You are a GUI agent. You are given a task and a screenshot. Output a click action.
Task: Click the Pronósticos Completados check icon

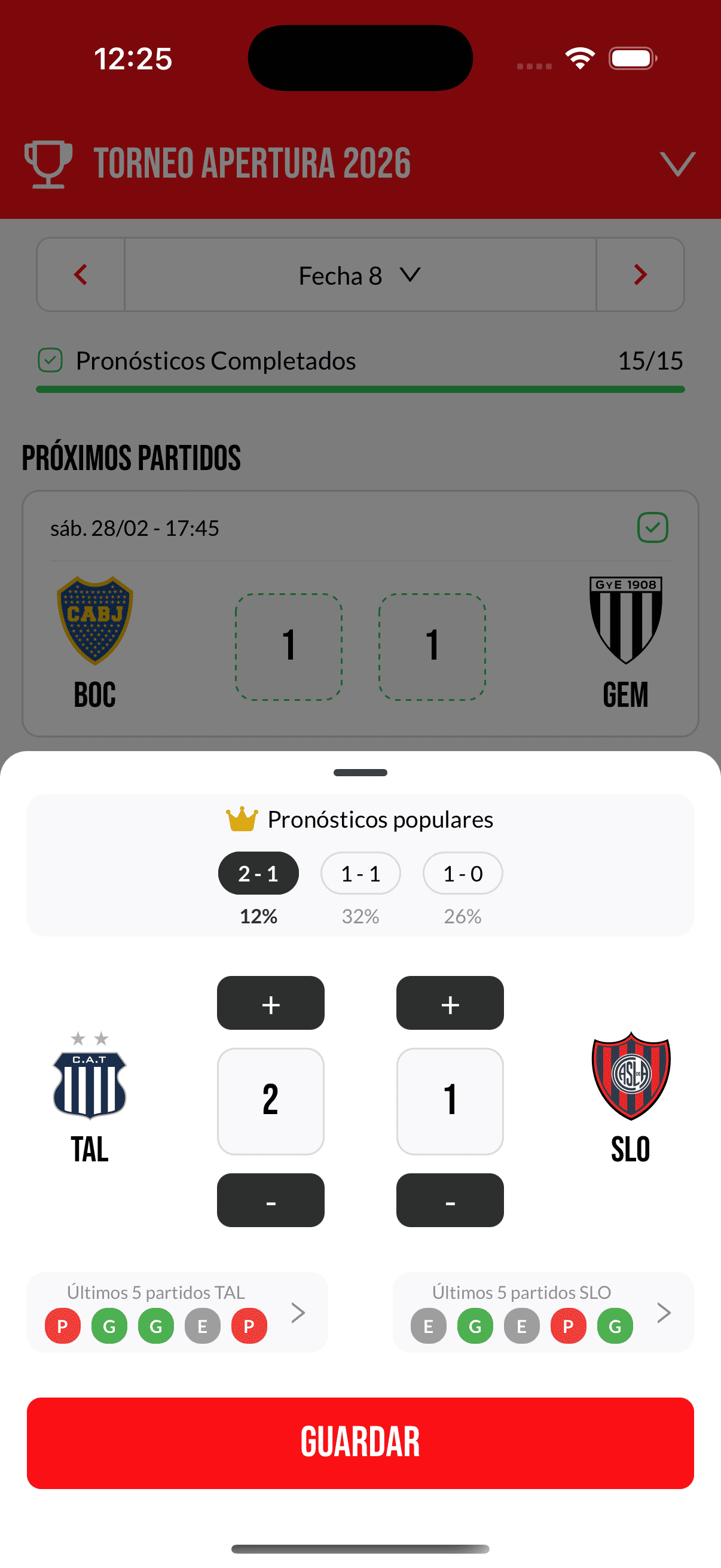(50, 360)
